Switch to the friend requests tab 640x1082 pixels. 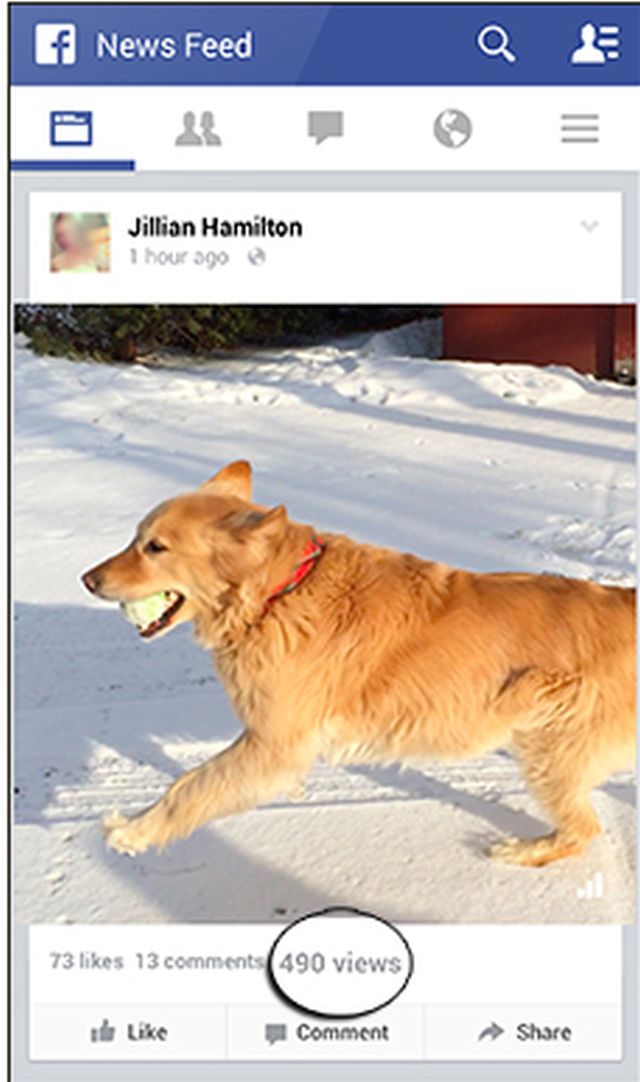(198, 129)
